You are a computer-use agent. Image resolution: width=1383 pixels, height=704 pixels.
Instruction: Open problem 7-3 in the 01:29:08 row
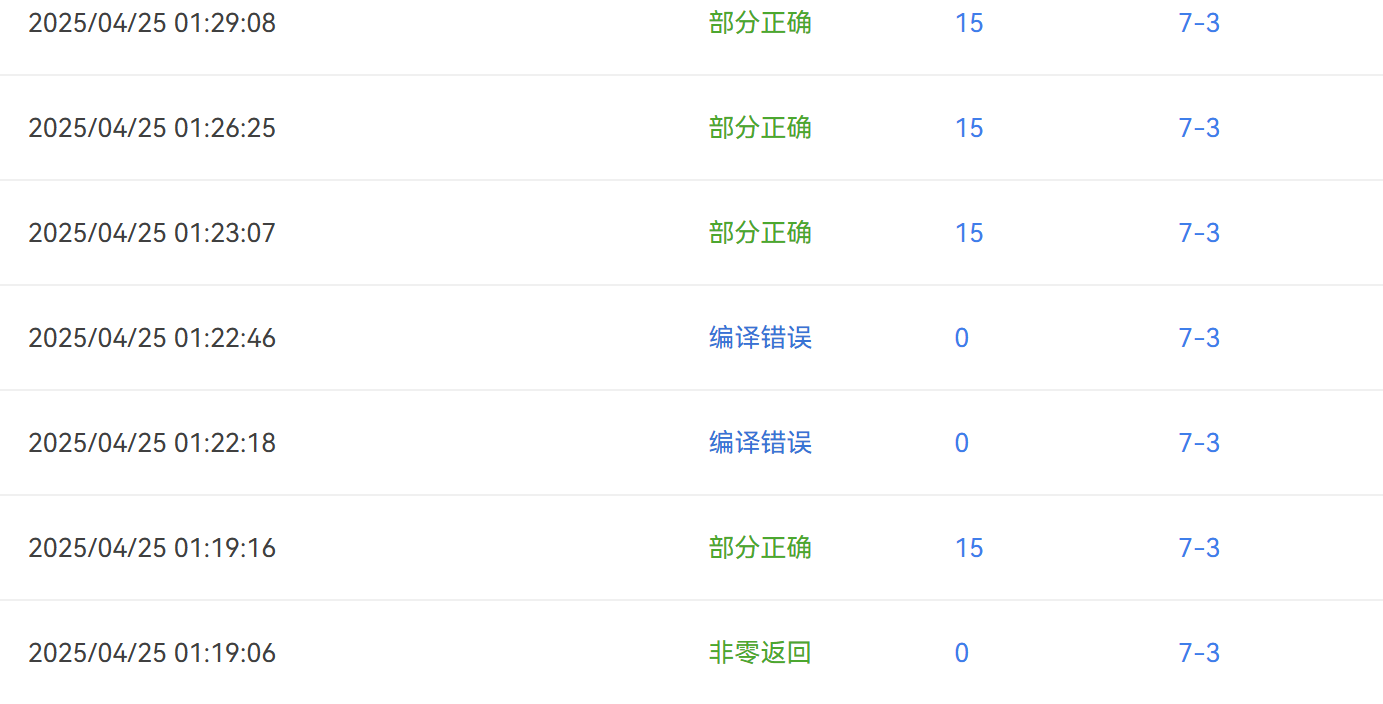pos(1199,23)
